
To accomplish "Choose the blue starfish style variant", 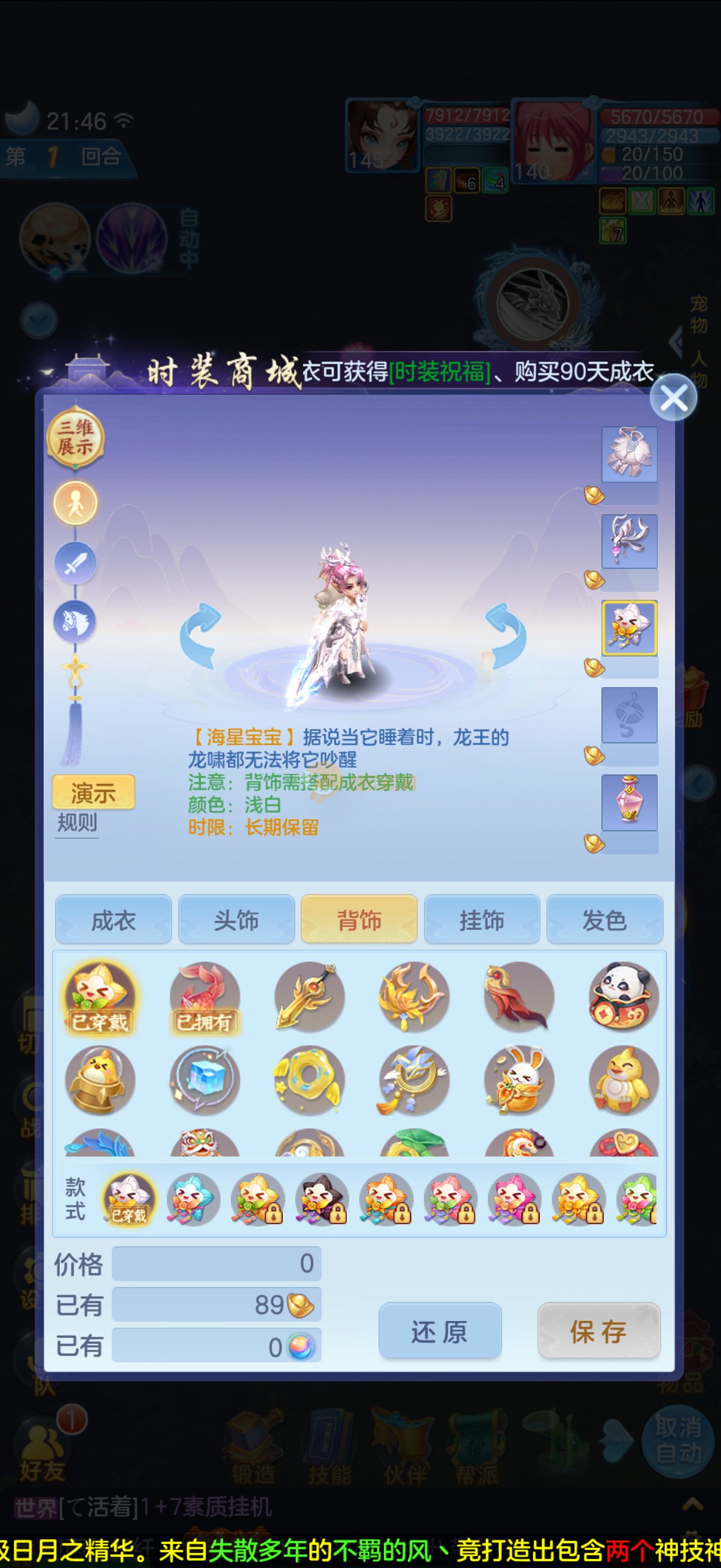I will (193, 1198).
